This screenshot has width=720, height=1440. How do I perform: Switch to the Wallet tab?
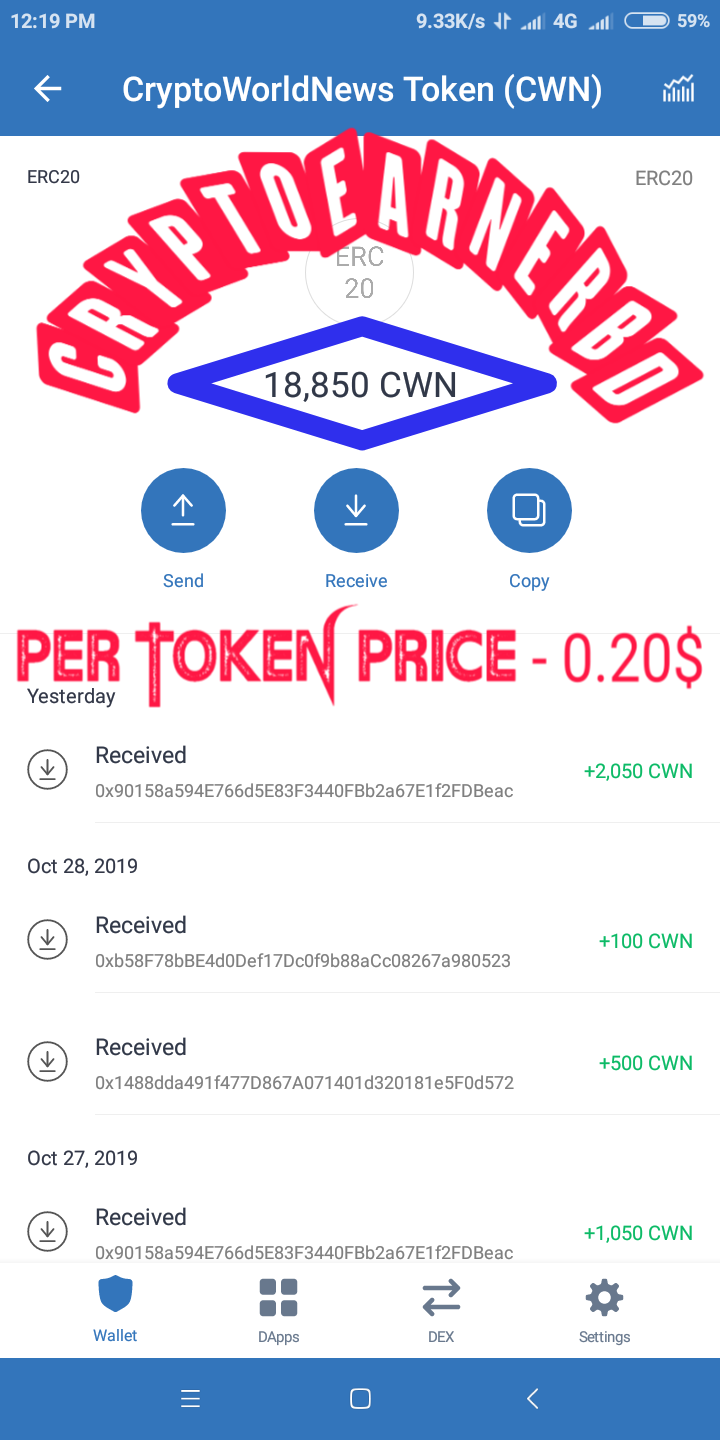(115, 1310)
